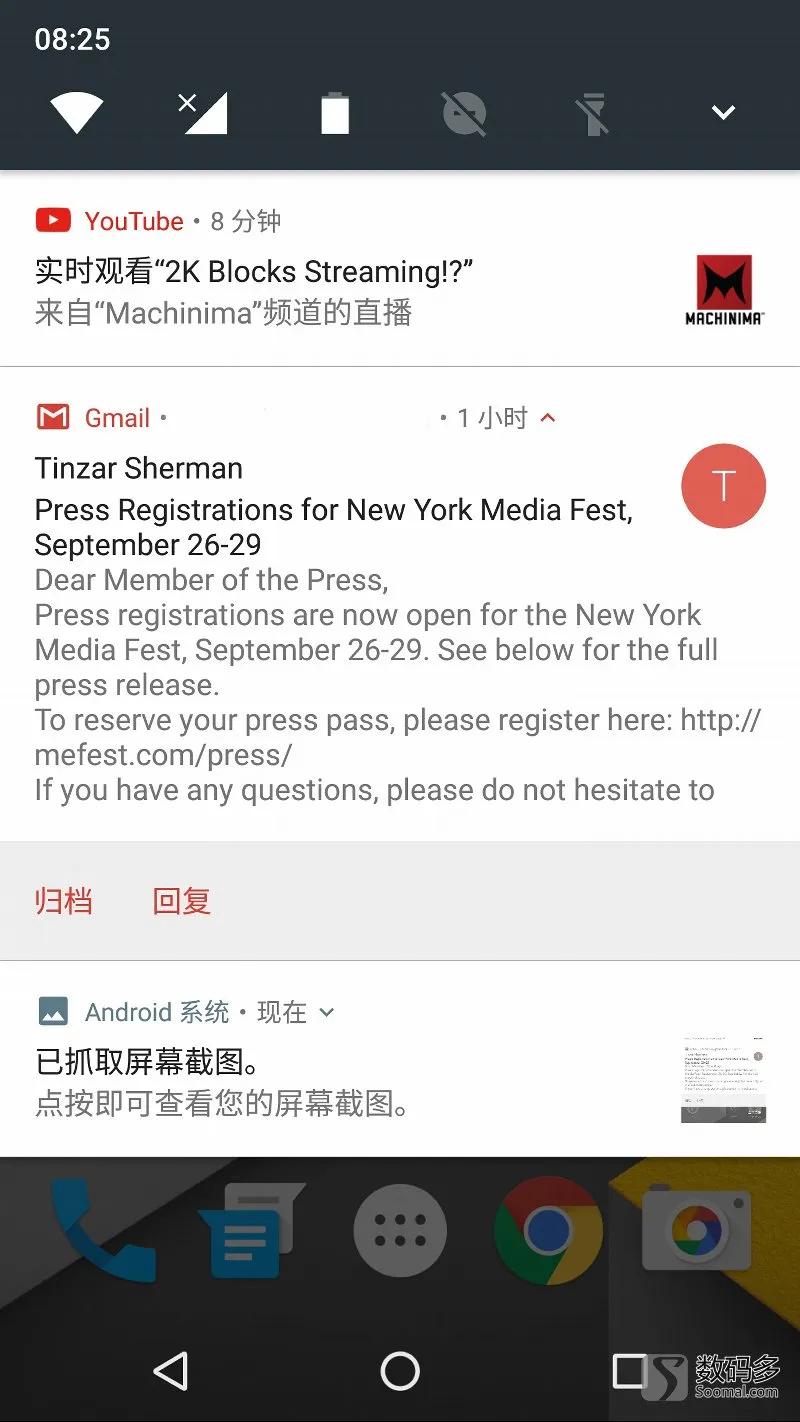Reply to the email with 回复
The height and width of the screenshot is (1422, 800).
pyautogui.click(x=181, y=901)
